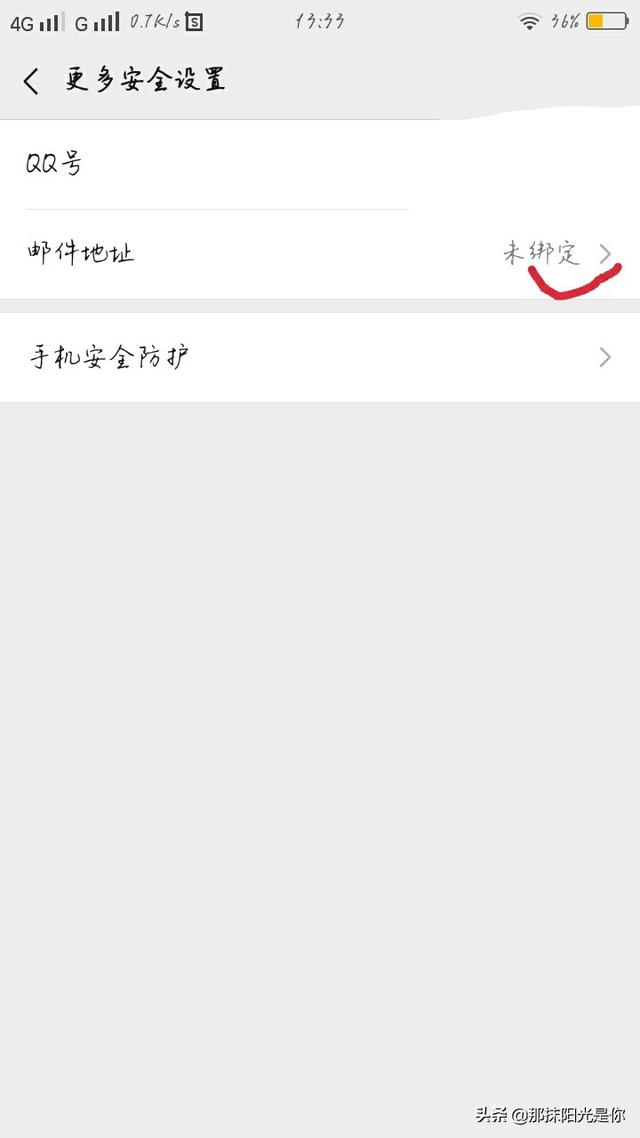The image size is (640, 1138).
Task: Go back from 更多安全设置
Action: [x=32, y=81]
